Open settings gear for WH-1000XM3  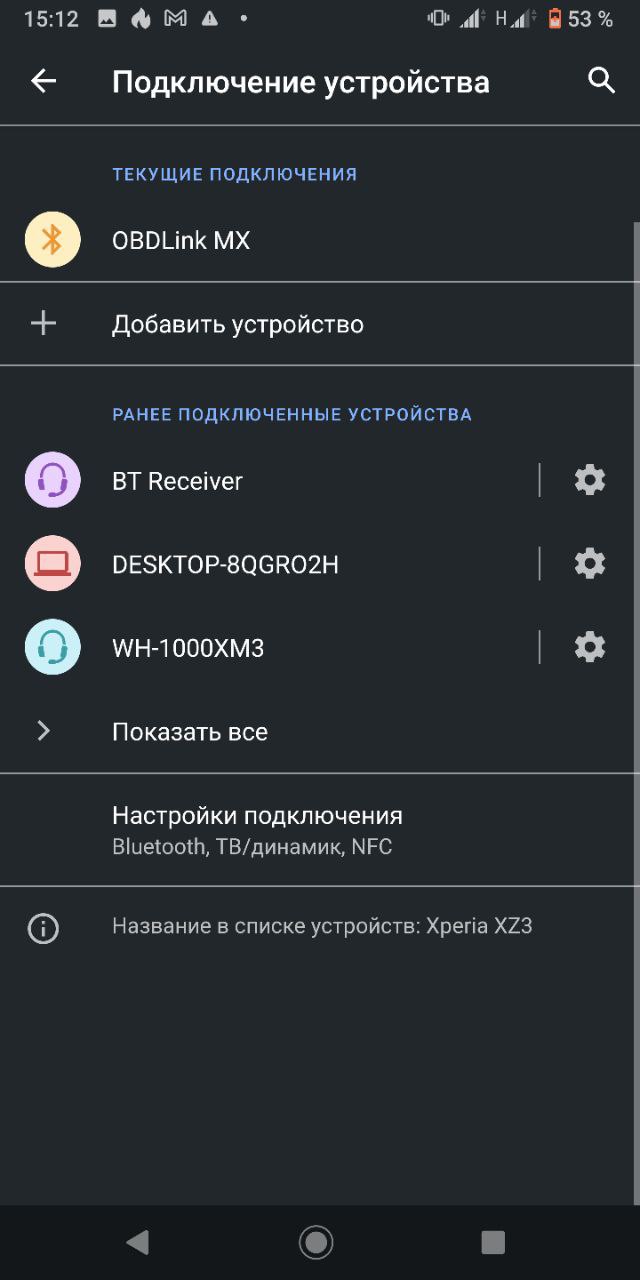tap(590, 647)
